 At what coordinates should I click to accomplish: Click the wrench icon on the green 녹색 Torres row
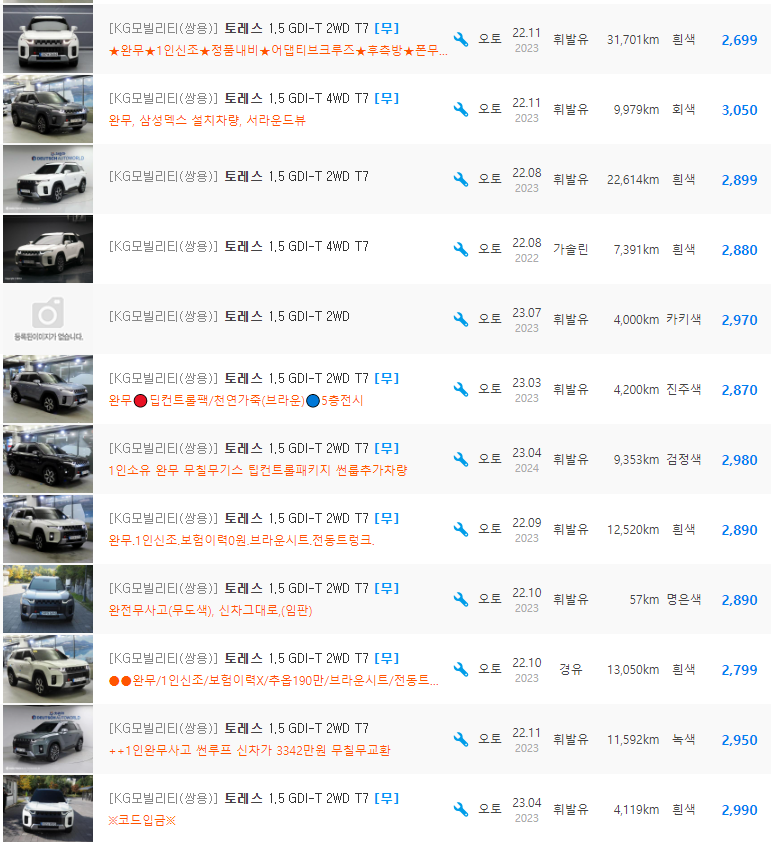pyautogui.click(x=460, y=737)
